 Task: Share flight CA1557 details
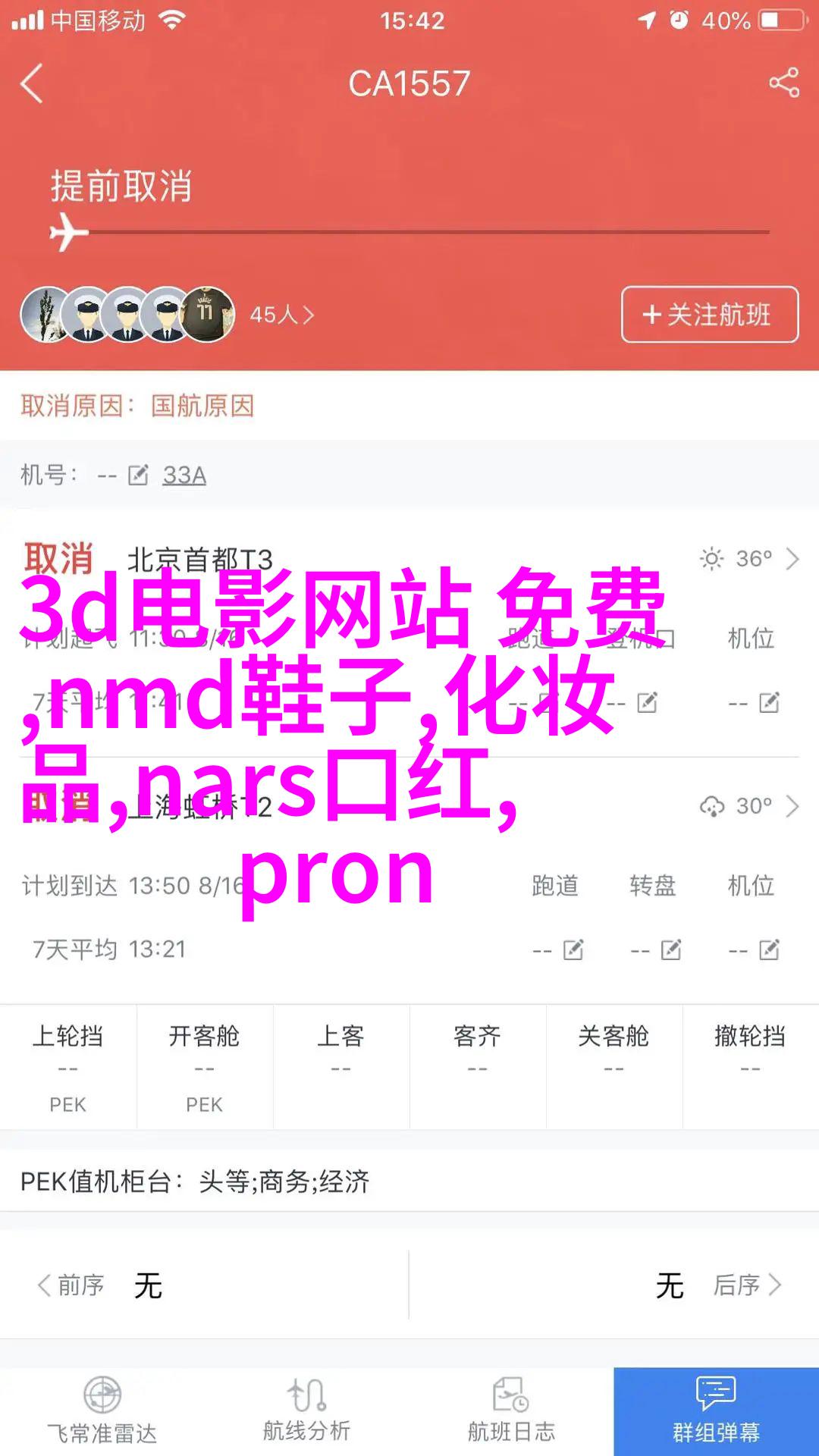[x=784, y=83]
